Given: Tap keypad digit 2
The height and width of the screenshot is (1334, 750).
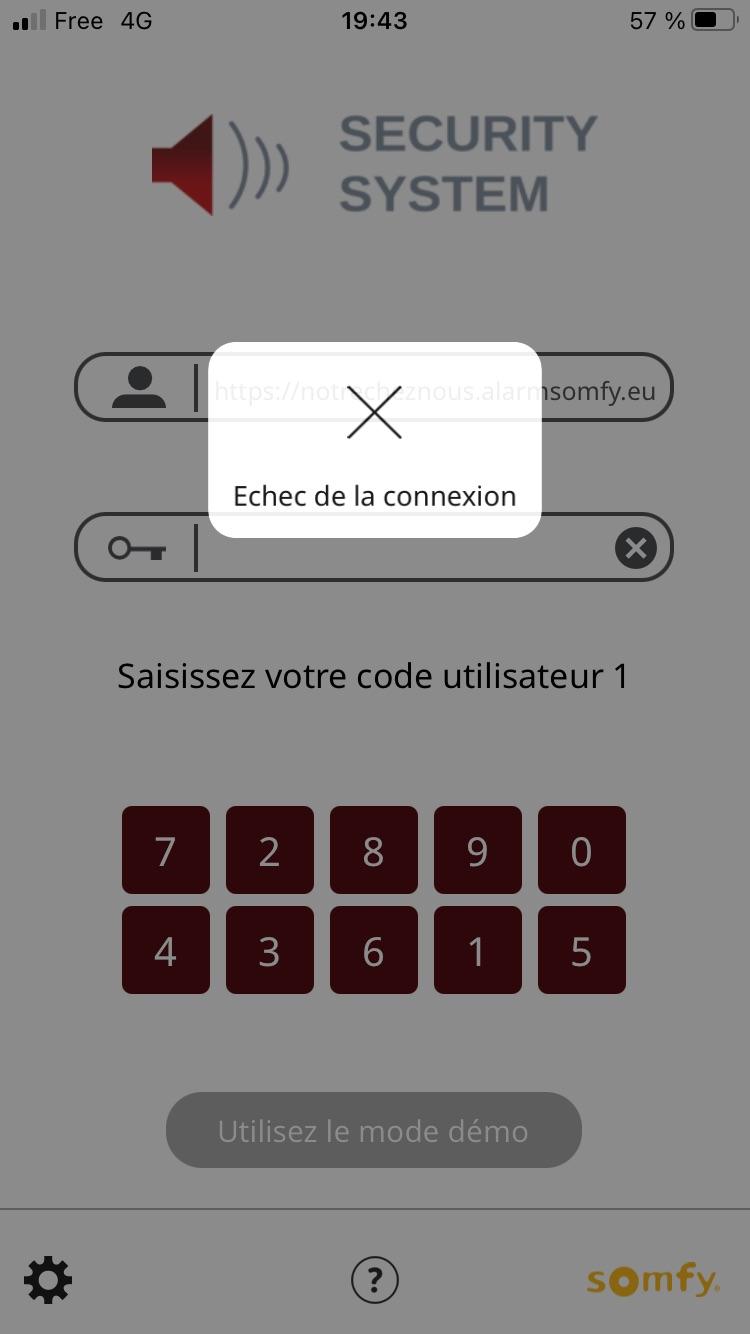Looking at the screenshot, I should (x=270, y=850).
